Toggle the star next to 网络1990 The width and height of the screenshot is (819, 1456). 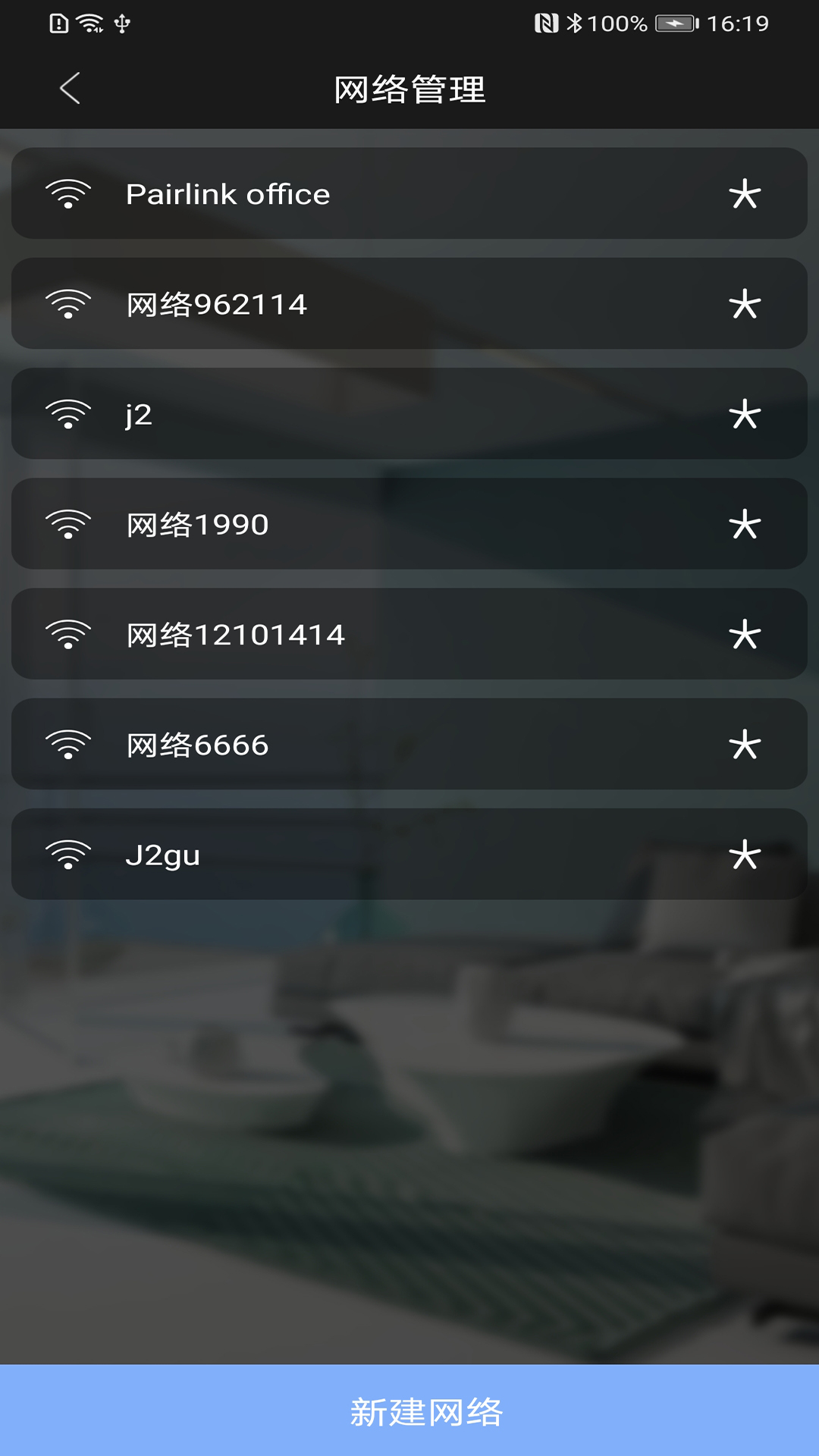tap(746, 525)
